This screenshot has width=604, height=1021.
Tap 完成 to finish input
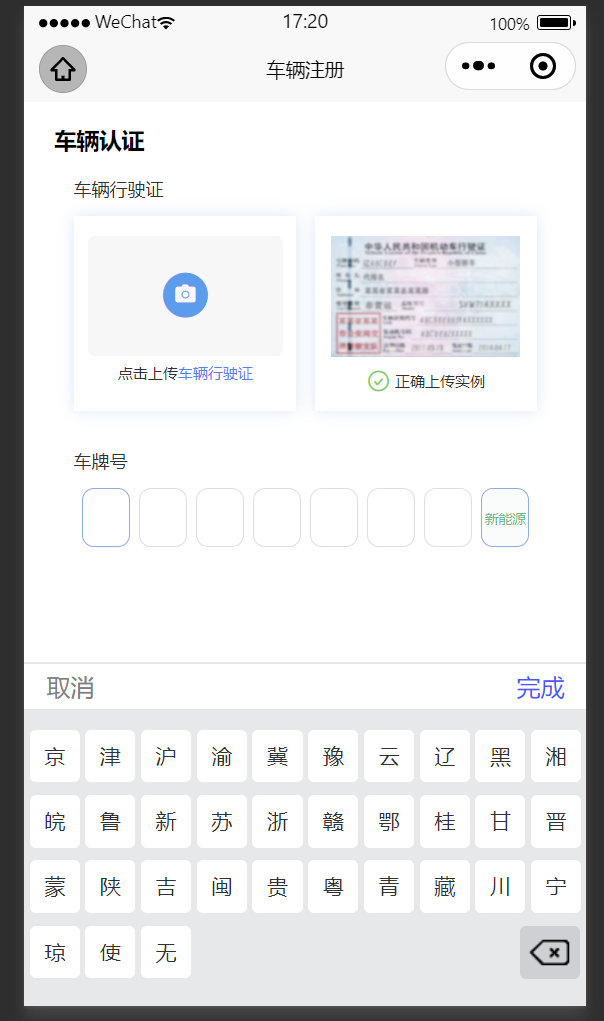pyautogui.click(x=540, y=688)
